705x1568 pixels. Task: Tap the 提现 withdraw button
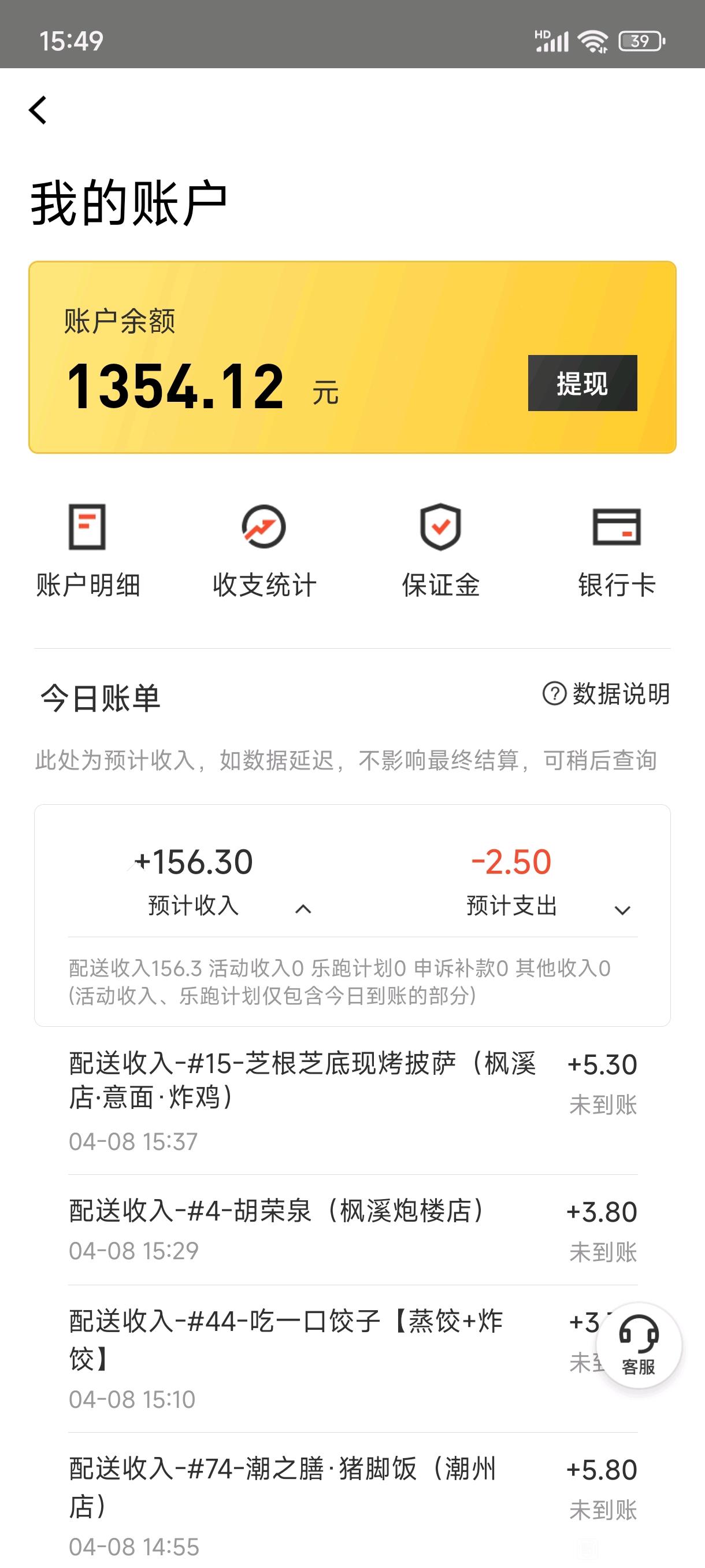(582, 383)
